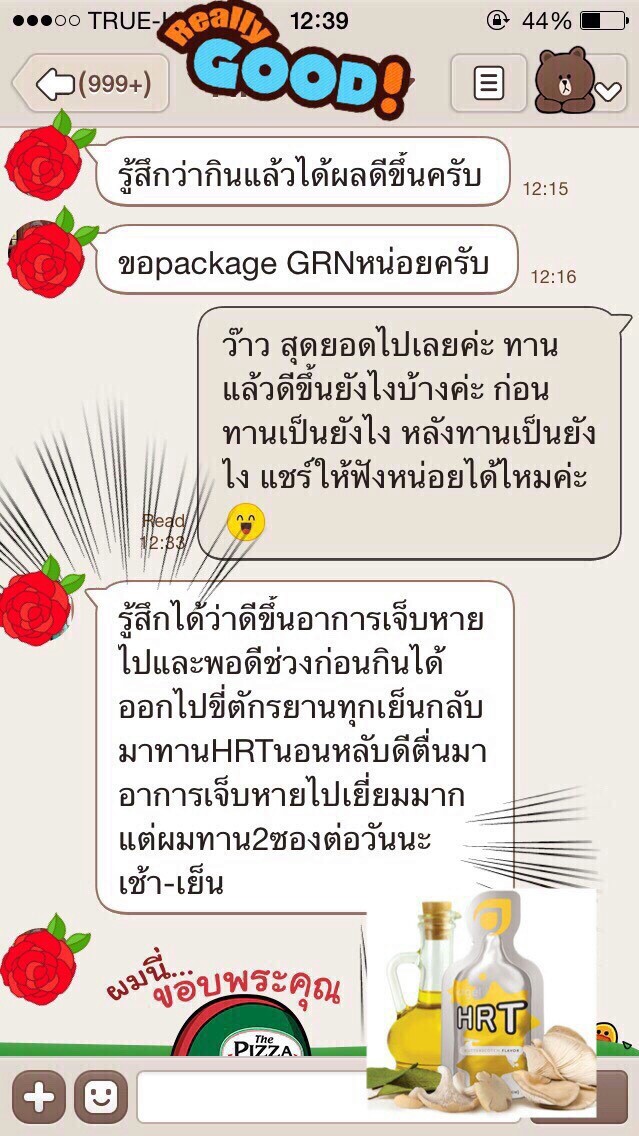
Task: Open the chat notes menu icon
Action: 487,83
